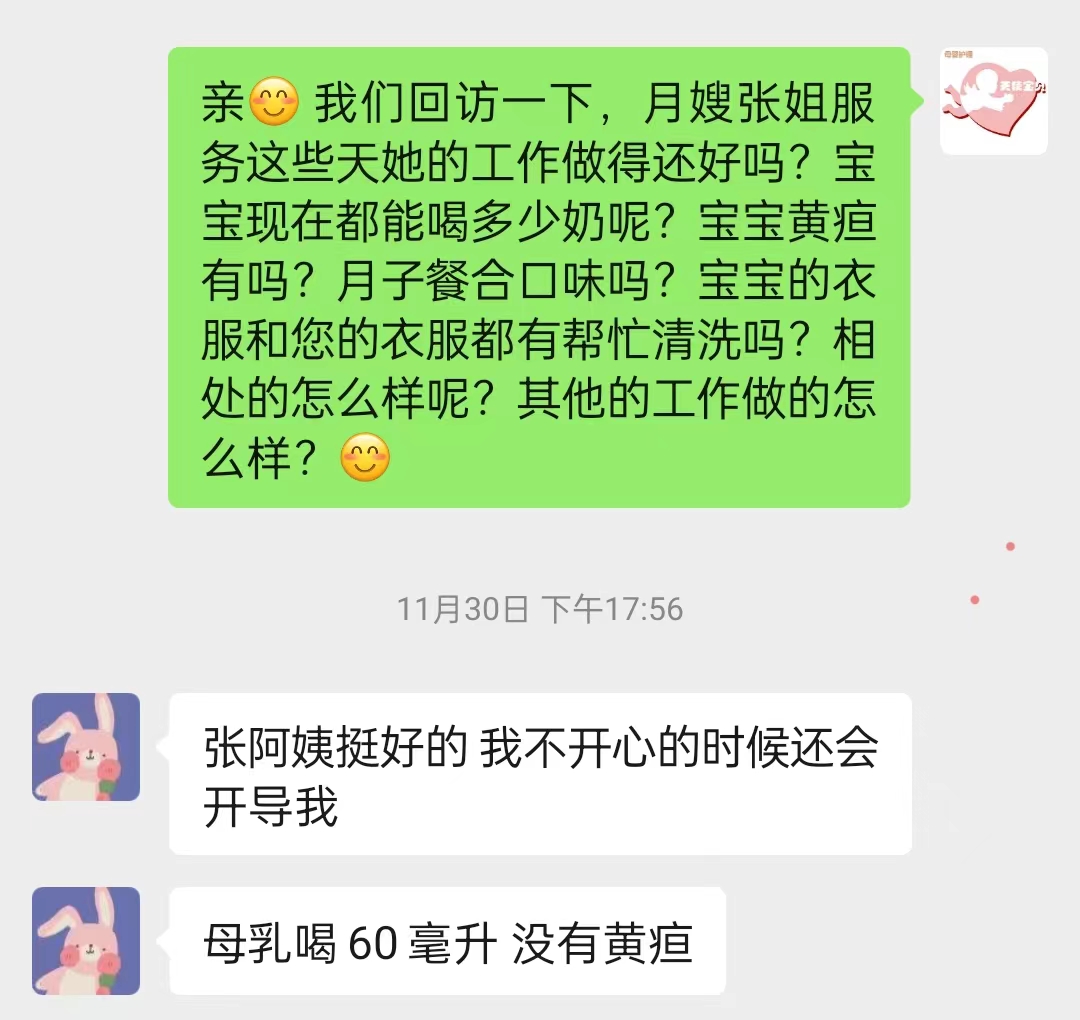This screenshot has width=1080, height=1020.
Task: Open rabbit avatar beside the 母乳喝 60 毫升 message
Action: click(86, 940)
